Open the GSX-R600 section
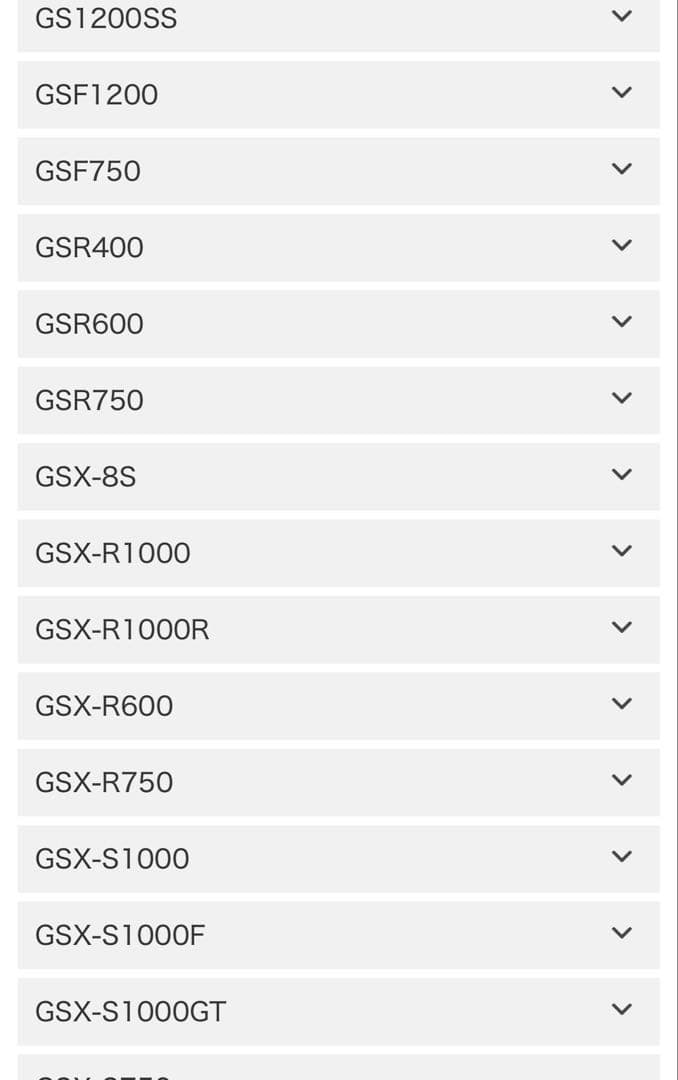678x1080 pixels. tap(338, 706)
